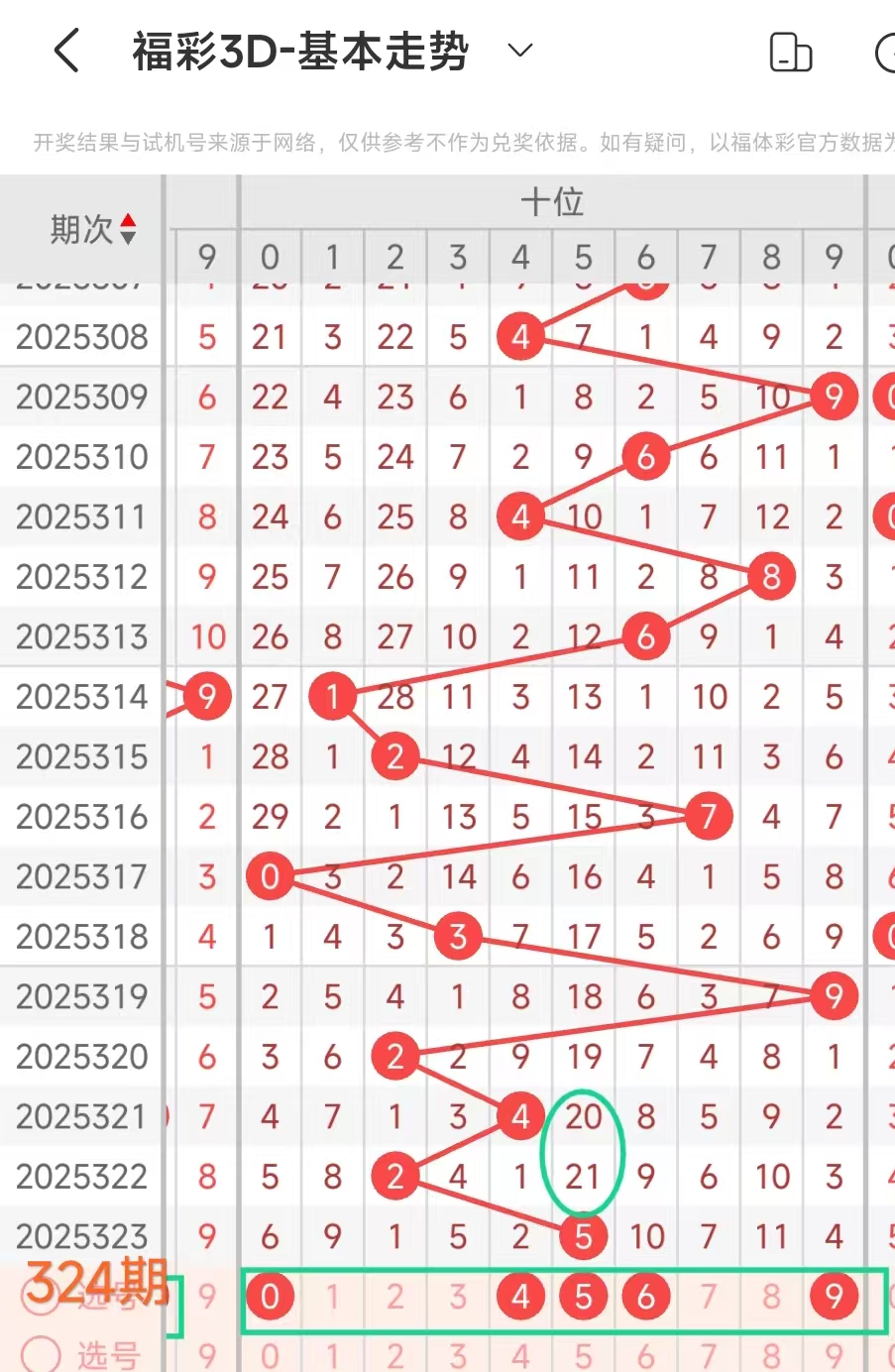Screen dimensions: 895x1372
Task: Select the bottom 选号 radio button
Action: [41, 1354]
